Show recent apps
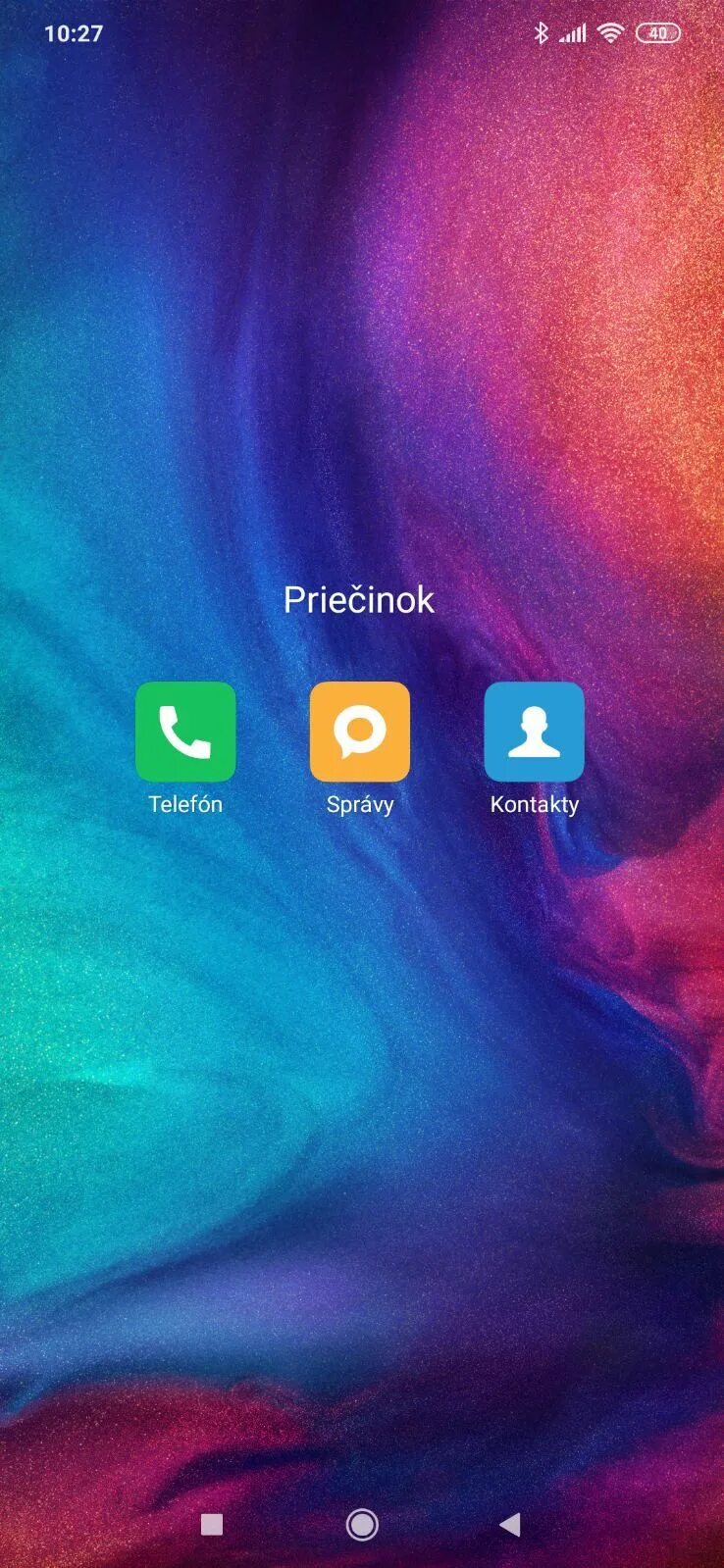724x1568 pixels. [x=212, y=1524]
